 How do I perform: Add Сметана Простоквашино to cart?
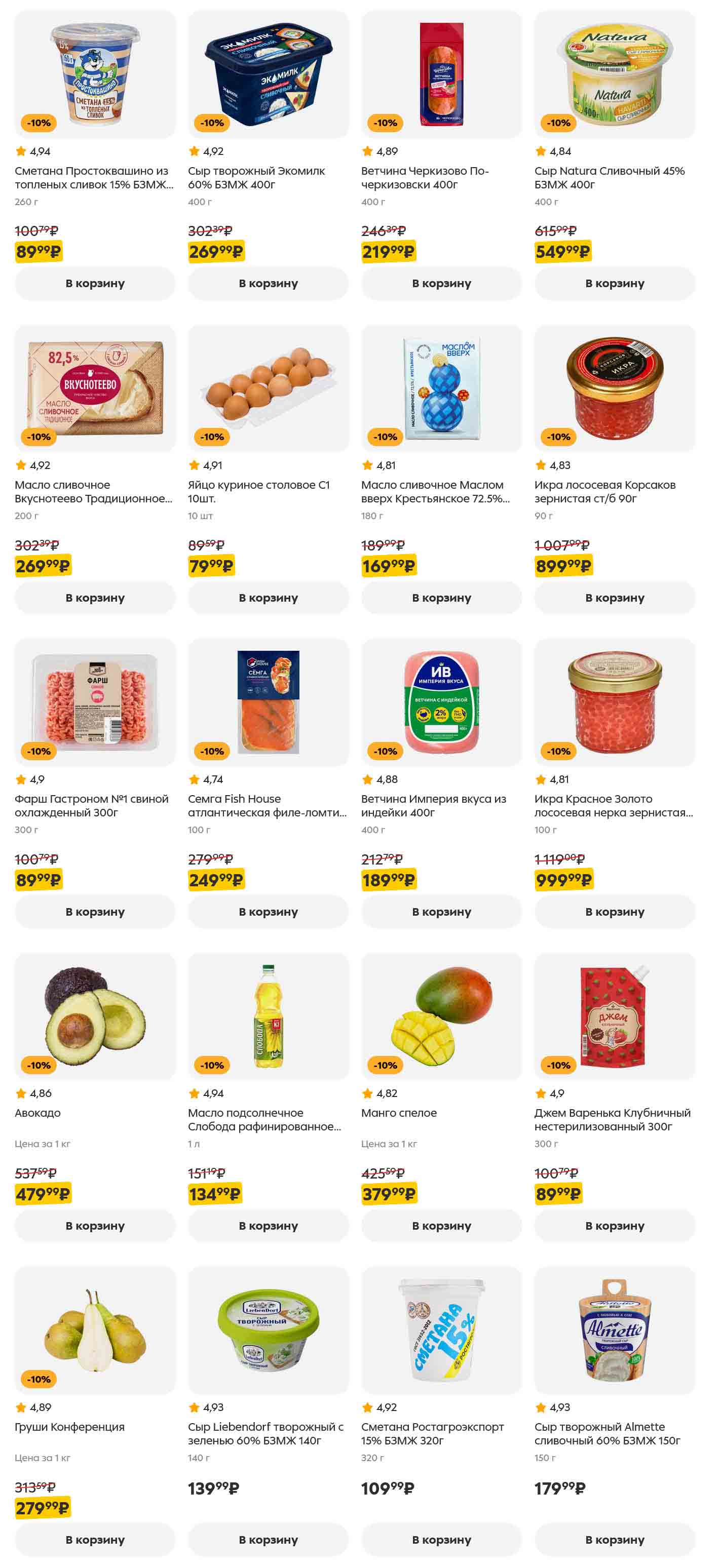94,283
